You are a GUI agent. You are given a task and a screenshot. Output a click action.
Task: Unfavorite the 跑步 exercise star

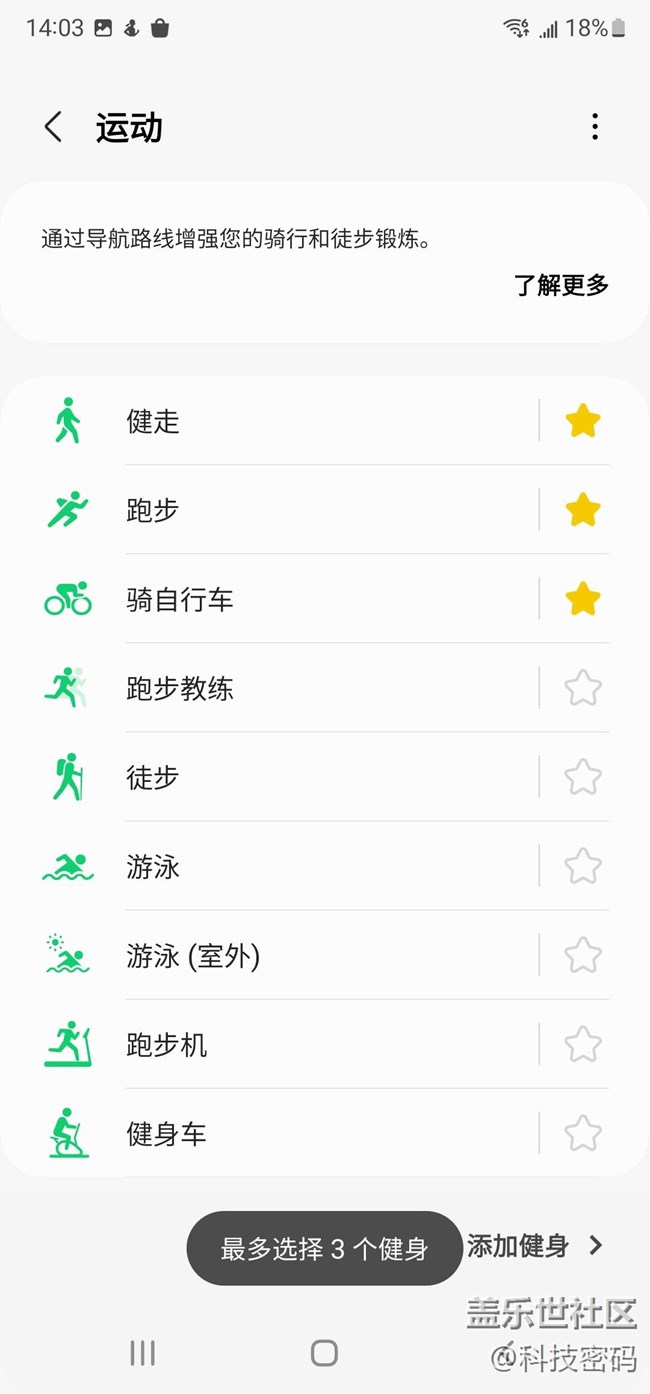pyautogui.click(x=583, y=510)
